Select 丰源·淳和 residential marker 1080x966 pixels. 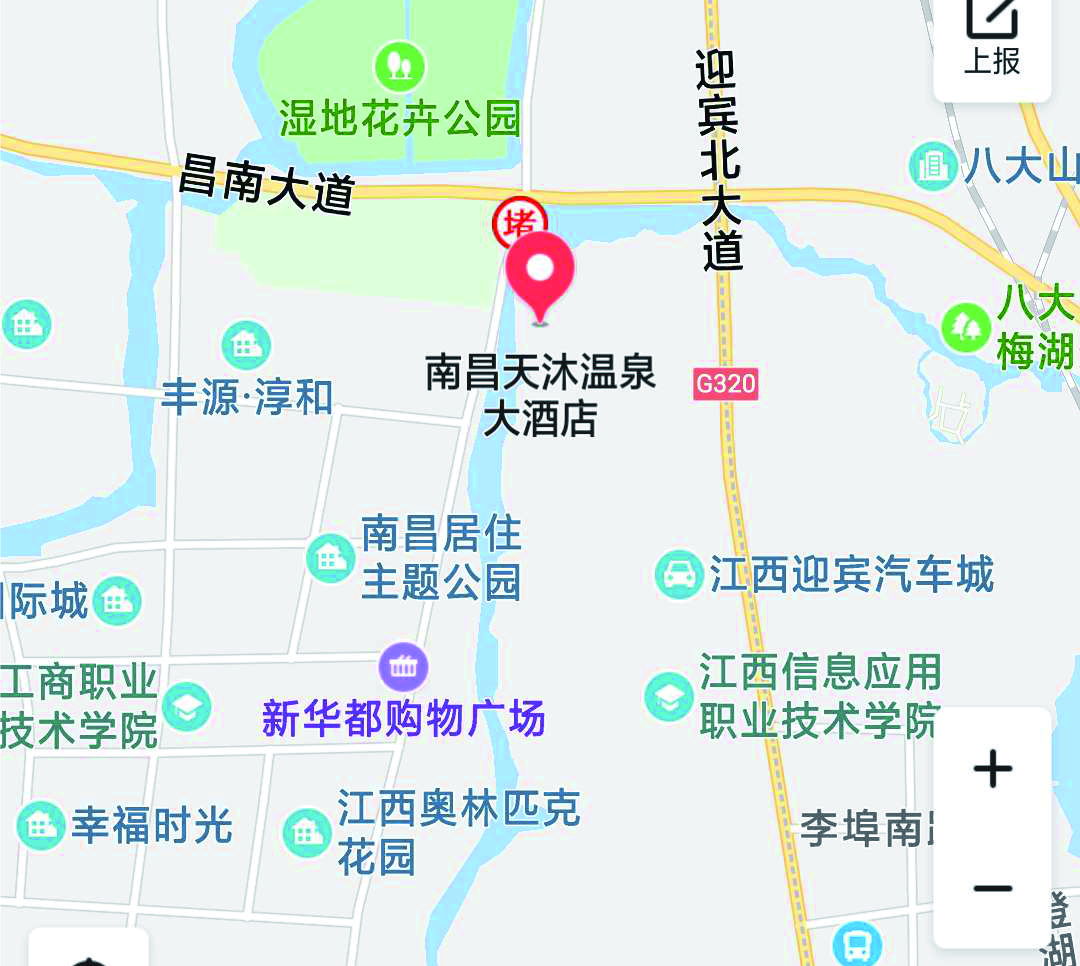click(x=246, y=346)
